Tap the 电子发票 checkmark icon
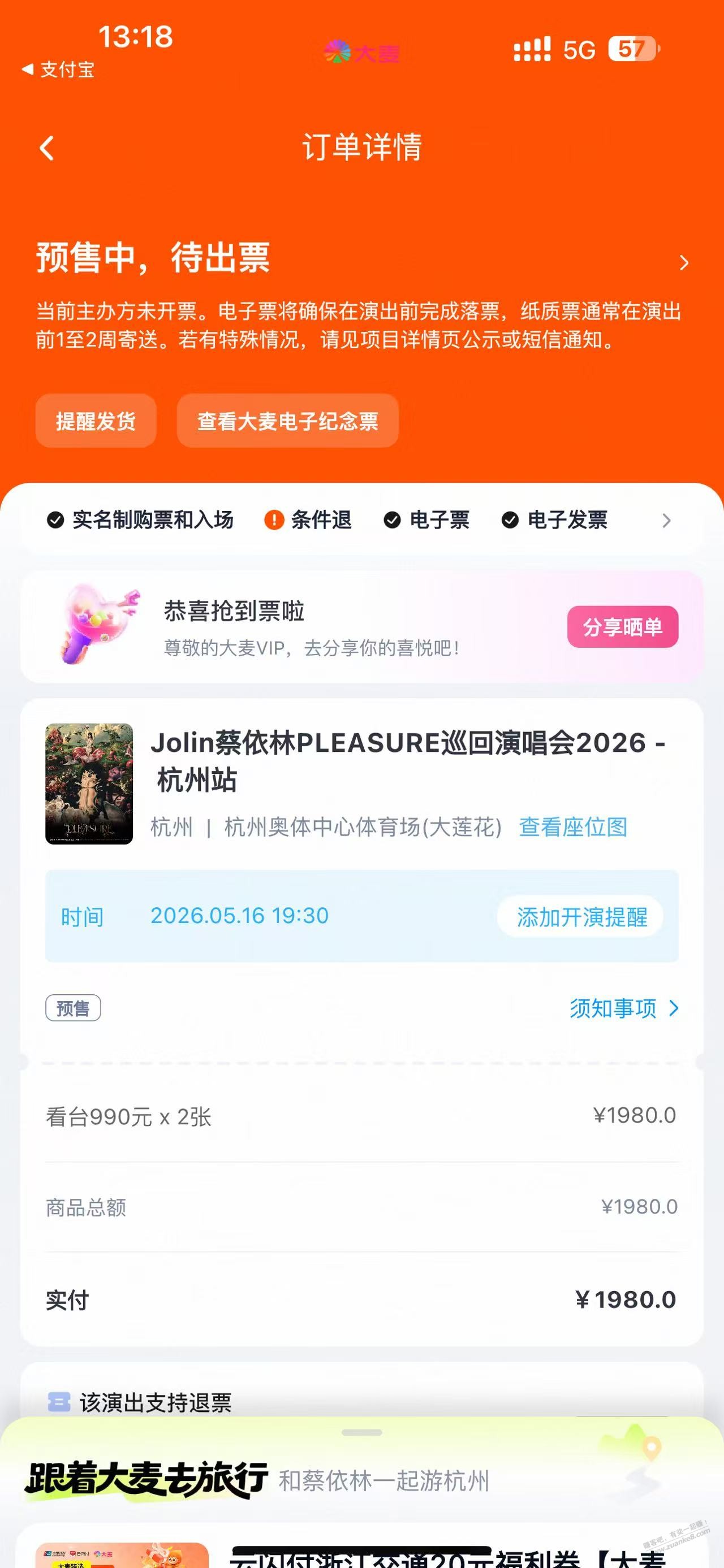Viewport: 724px width, 1568px height. [x=510, y=521]
